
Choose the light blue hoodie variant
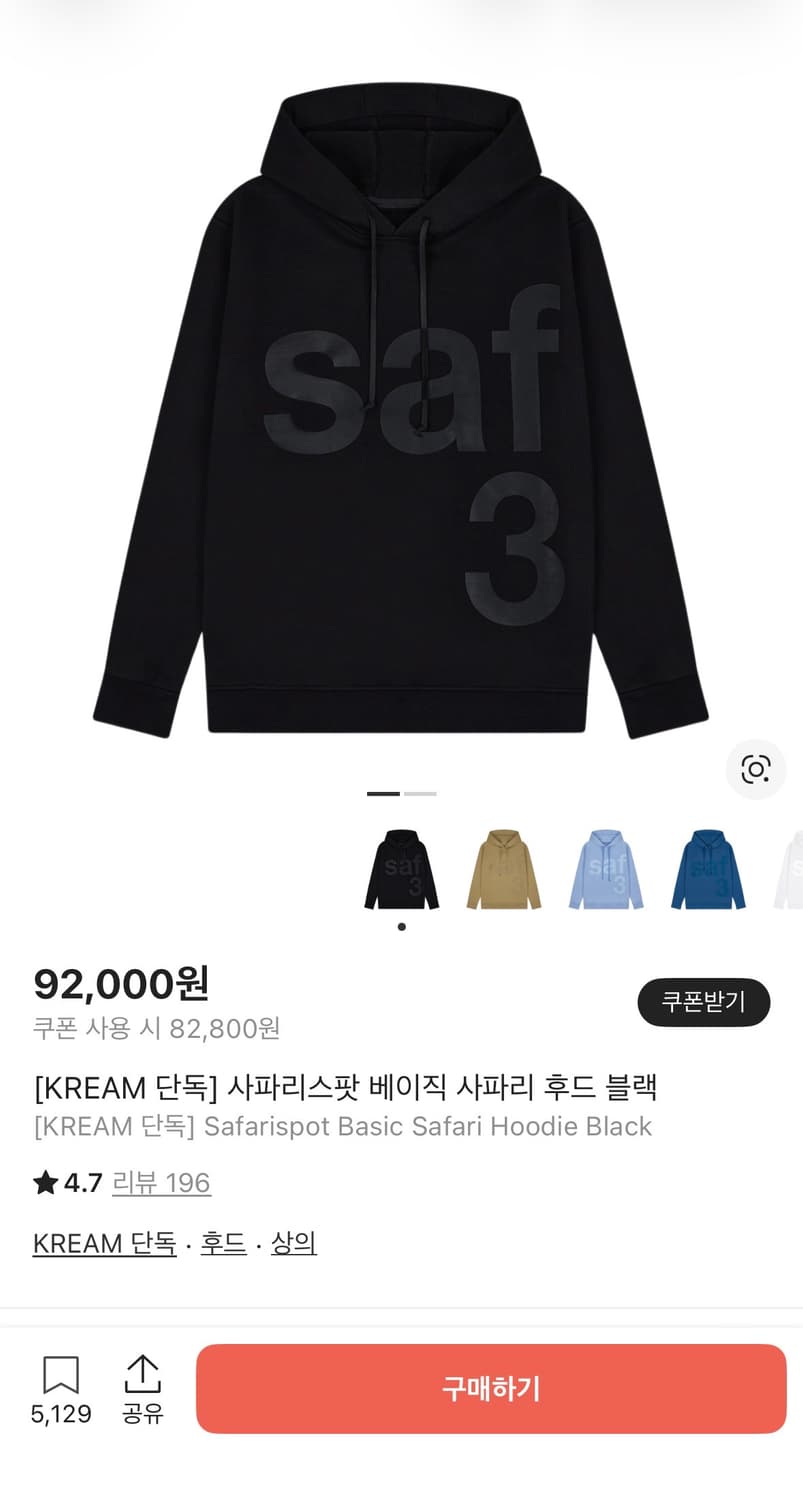606,868
